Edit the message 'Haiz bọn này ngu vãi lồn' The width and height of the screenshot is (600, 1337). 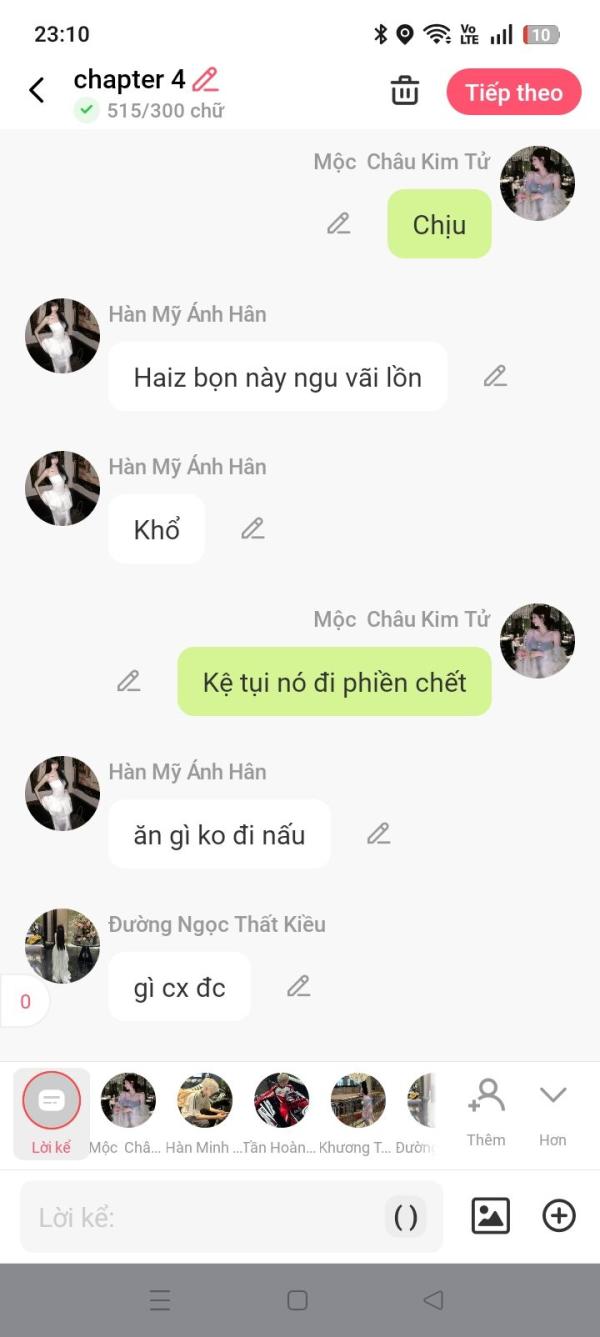tap(495, 376)
